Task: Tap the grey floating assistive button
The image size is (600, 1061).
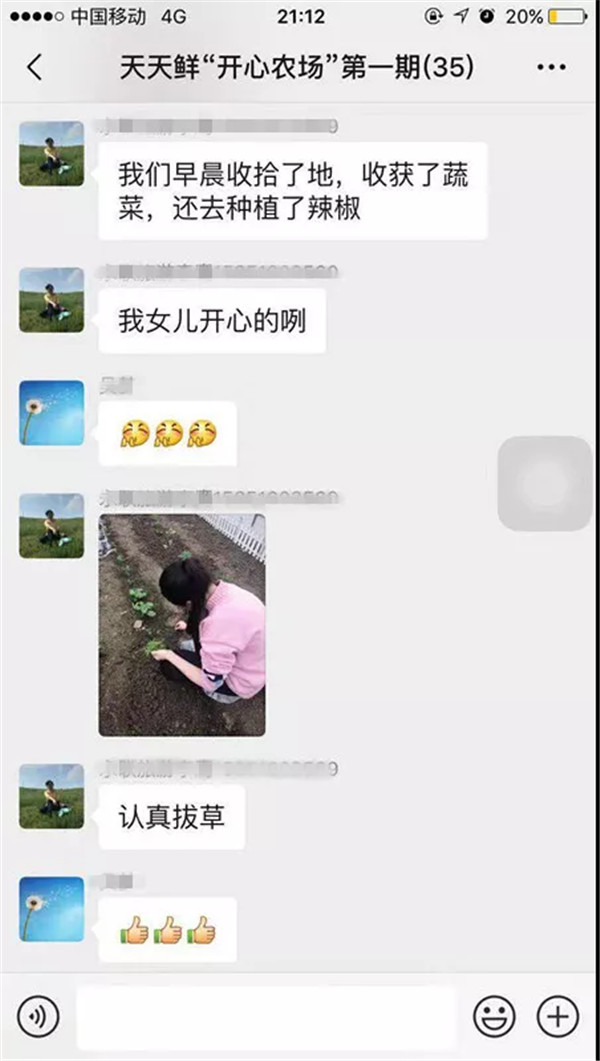Action: click(545, 483)
